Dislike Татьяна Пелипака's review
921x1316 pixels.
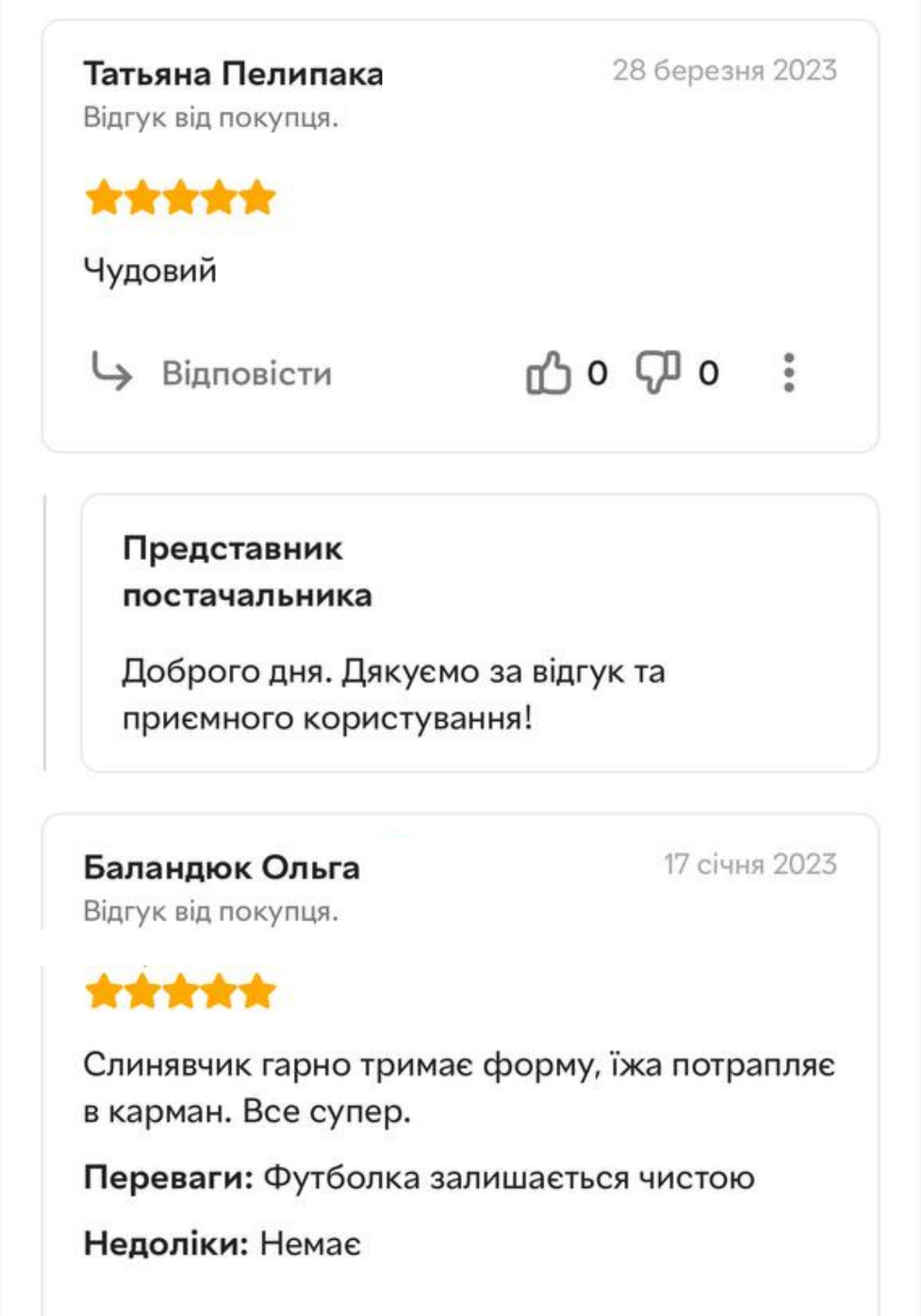658,372
